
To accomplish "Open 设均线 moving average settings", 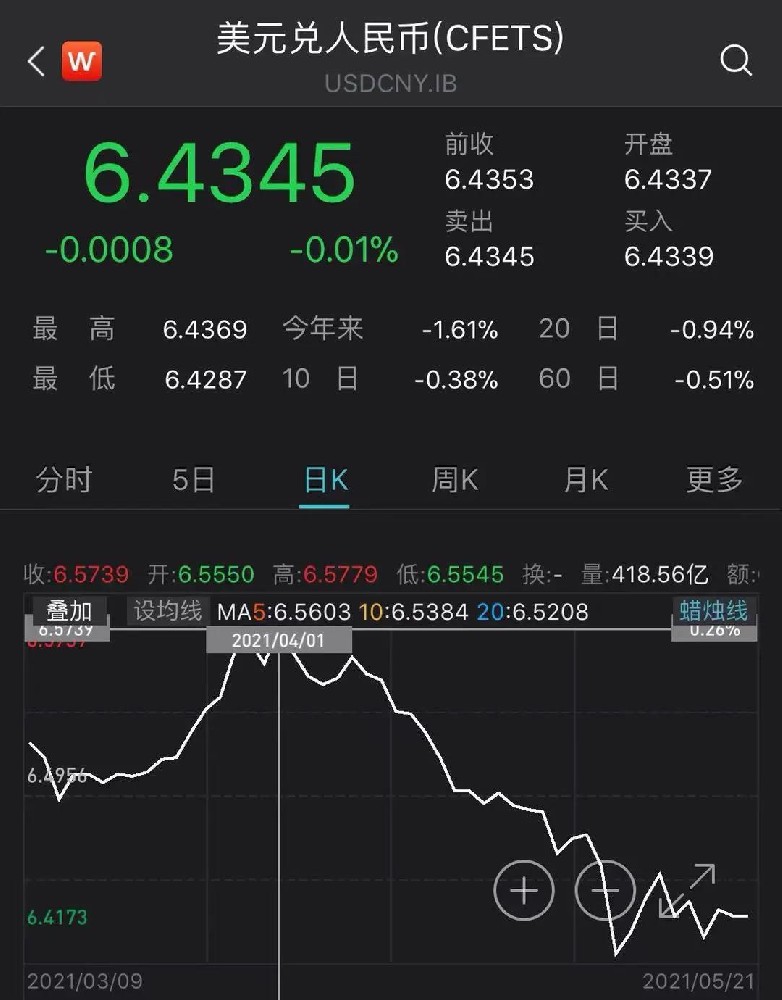I will (168, 611).
